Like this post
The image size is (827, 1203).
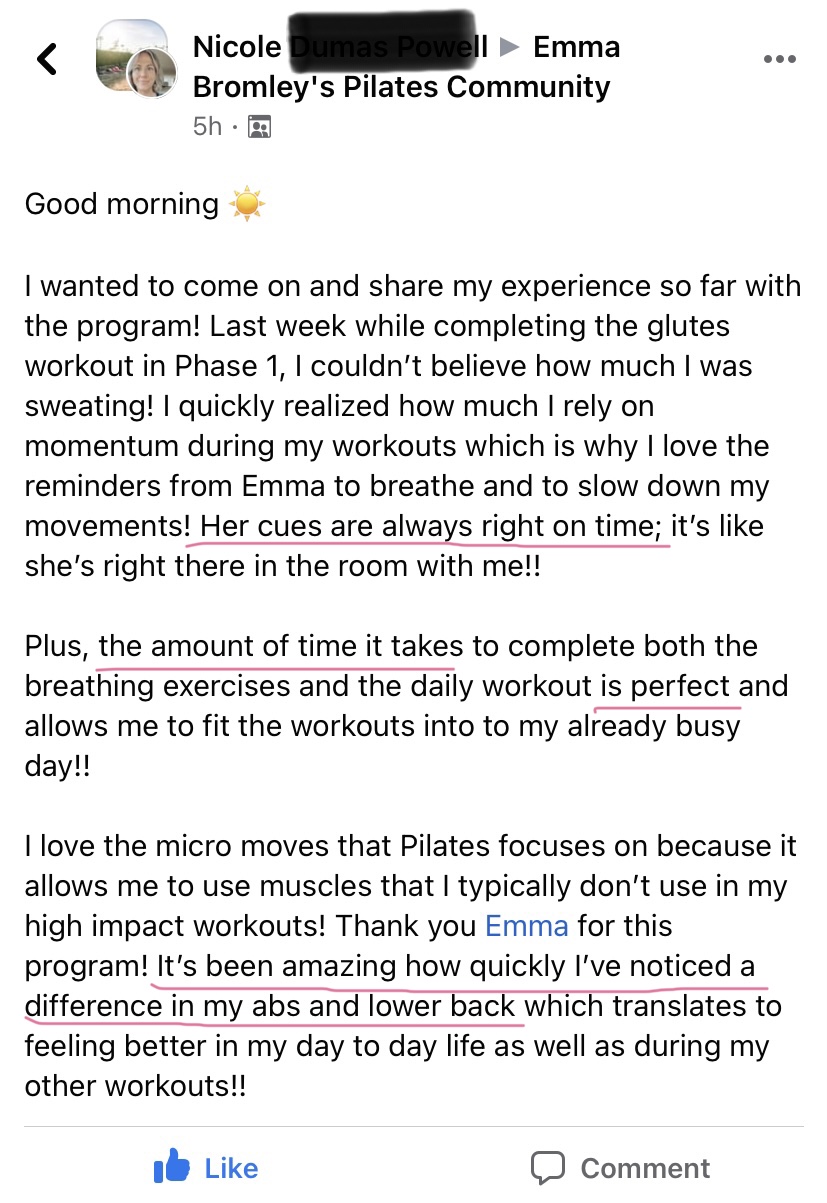pyautogui.click(x=207, y=1167)
